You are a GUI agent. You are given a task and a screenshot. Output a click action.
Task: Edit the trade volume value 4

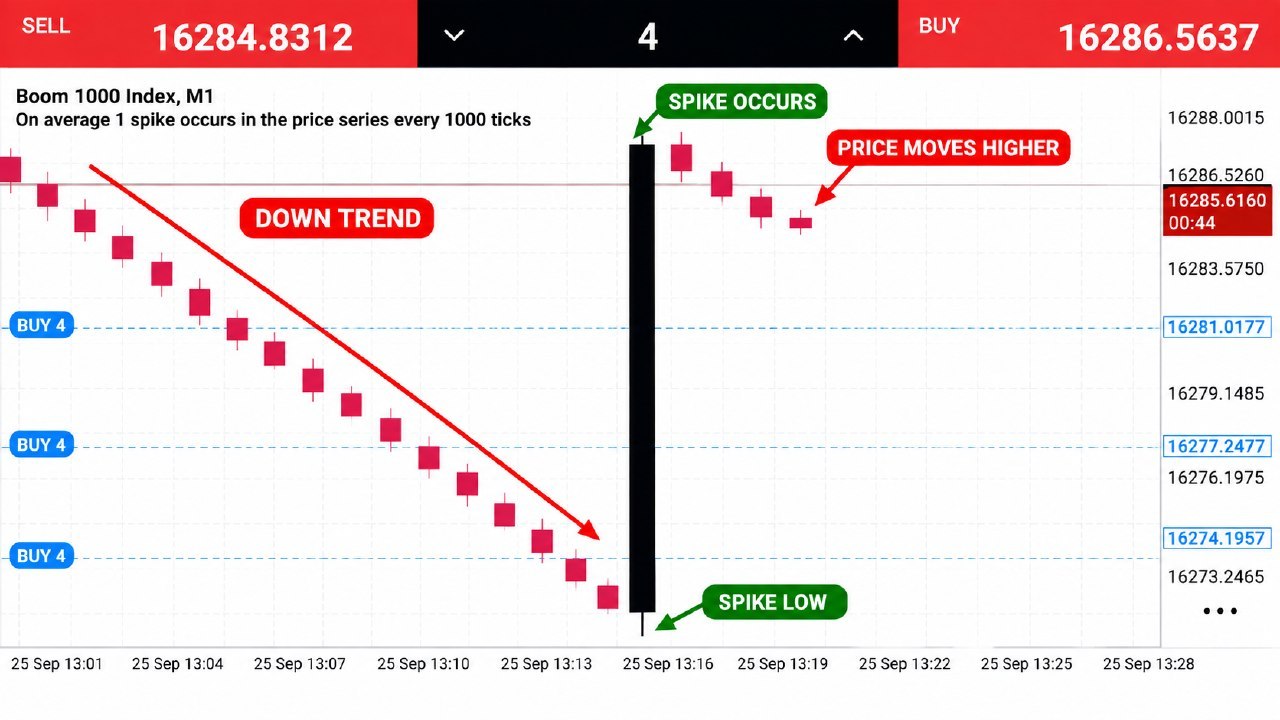click(648, 36)
